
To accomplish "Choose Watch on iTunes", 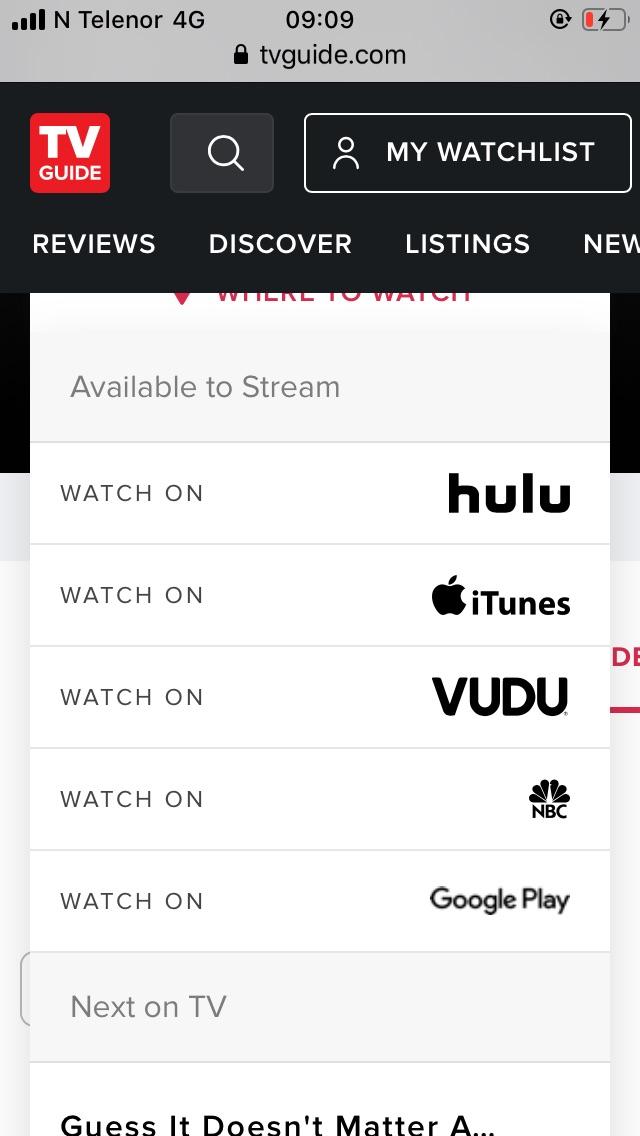I will [320, 596].
